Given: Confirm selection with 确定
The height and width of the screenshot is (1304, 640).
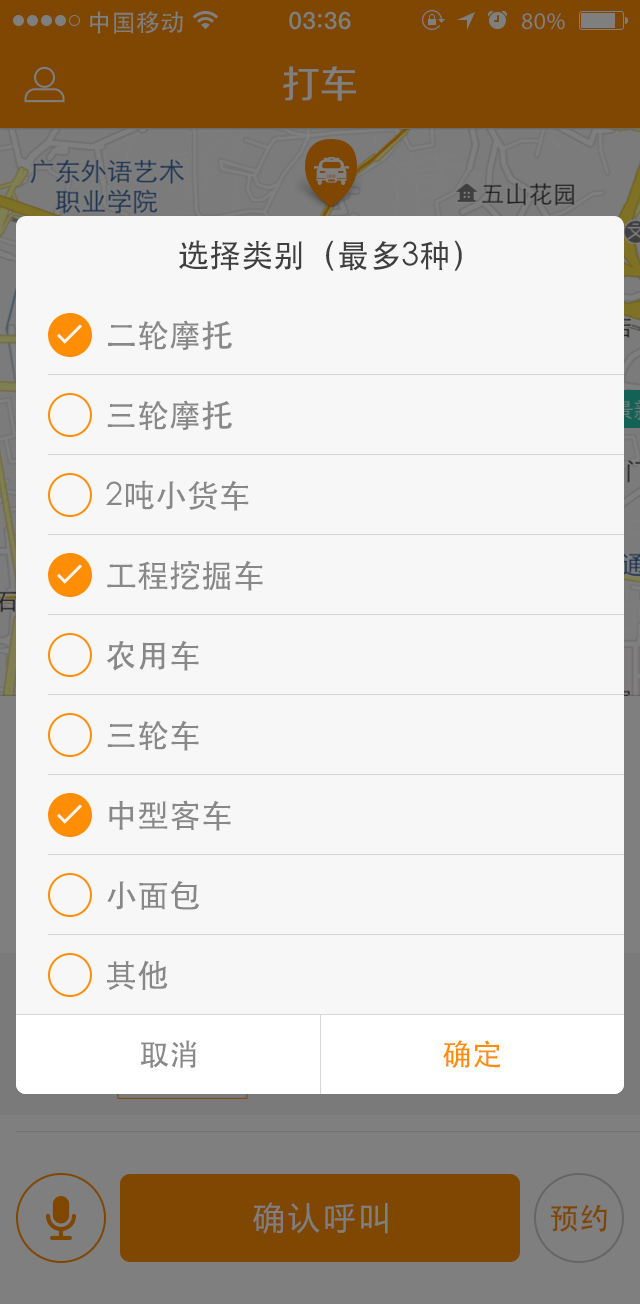Looking at the screenshot, I should pos(472,1055).
